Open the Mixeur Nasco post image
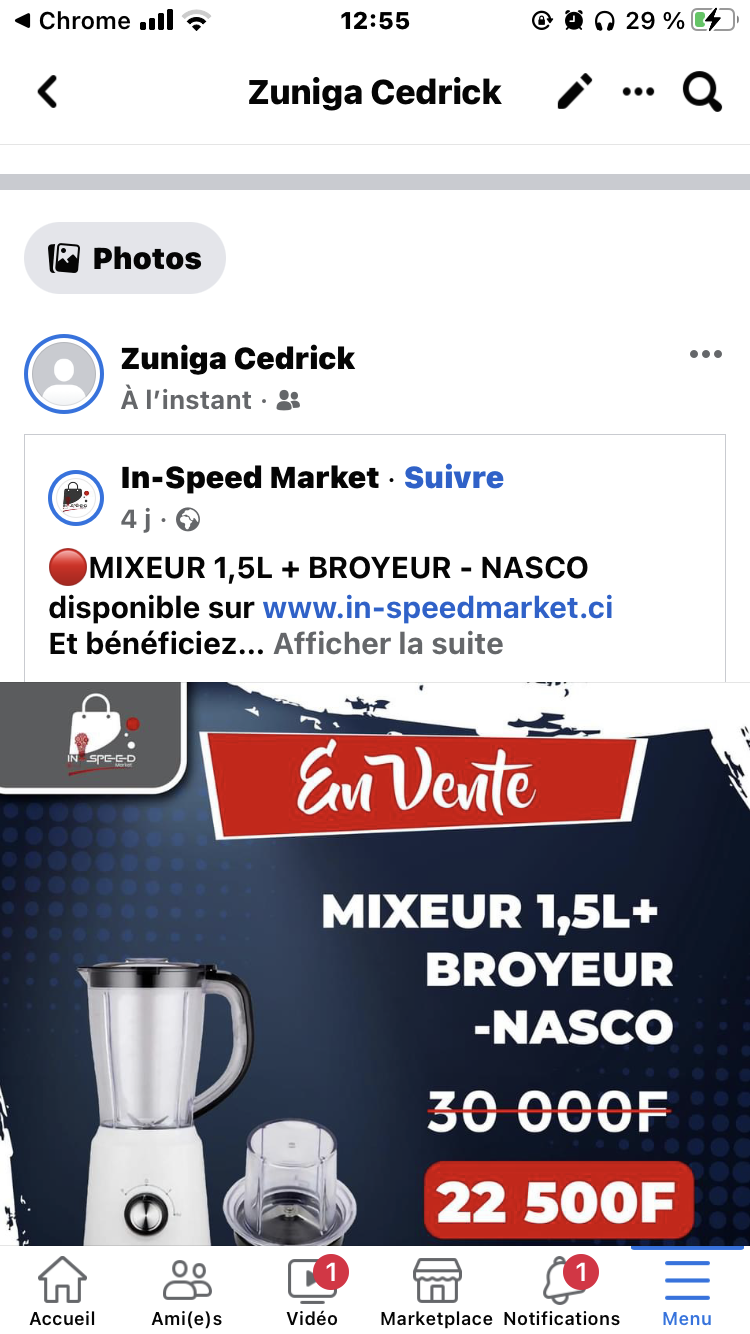 (375, 960)
